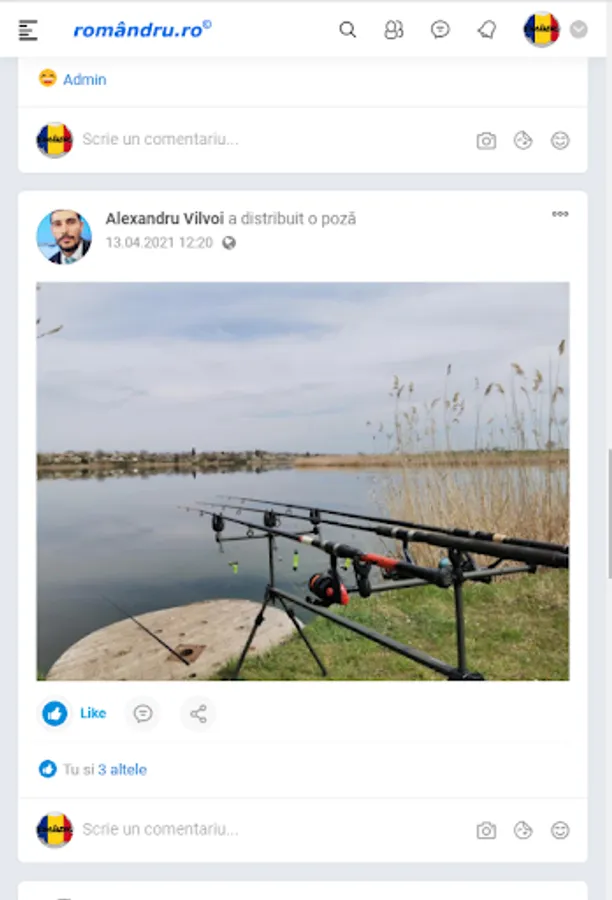Open the hamburger side menu

(28, 30)
